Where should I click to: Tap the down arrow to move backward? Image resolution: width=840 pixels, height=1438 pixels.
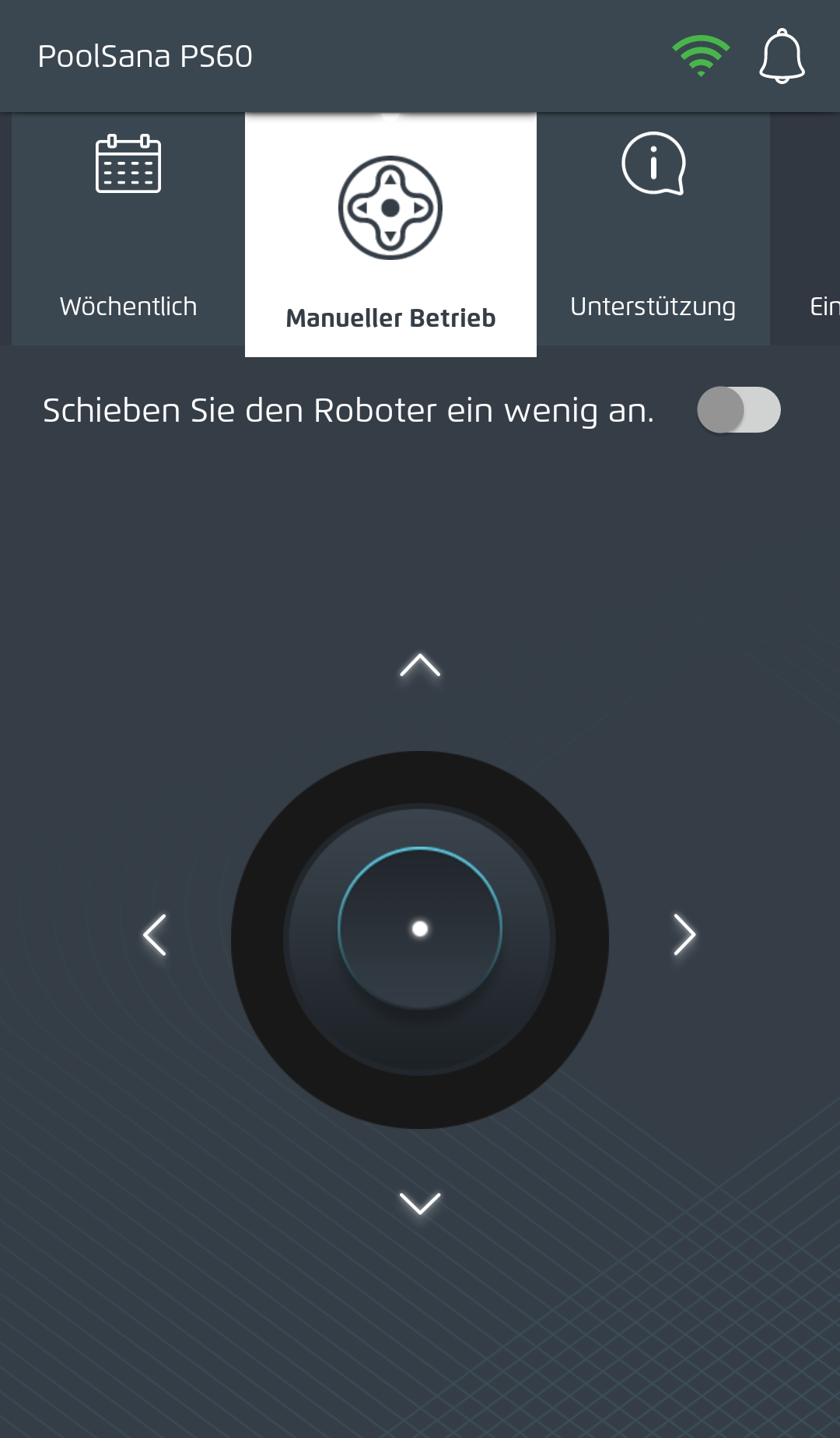point(420,1203)
